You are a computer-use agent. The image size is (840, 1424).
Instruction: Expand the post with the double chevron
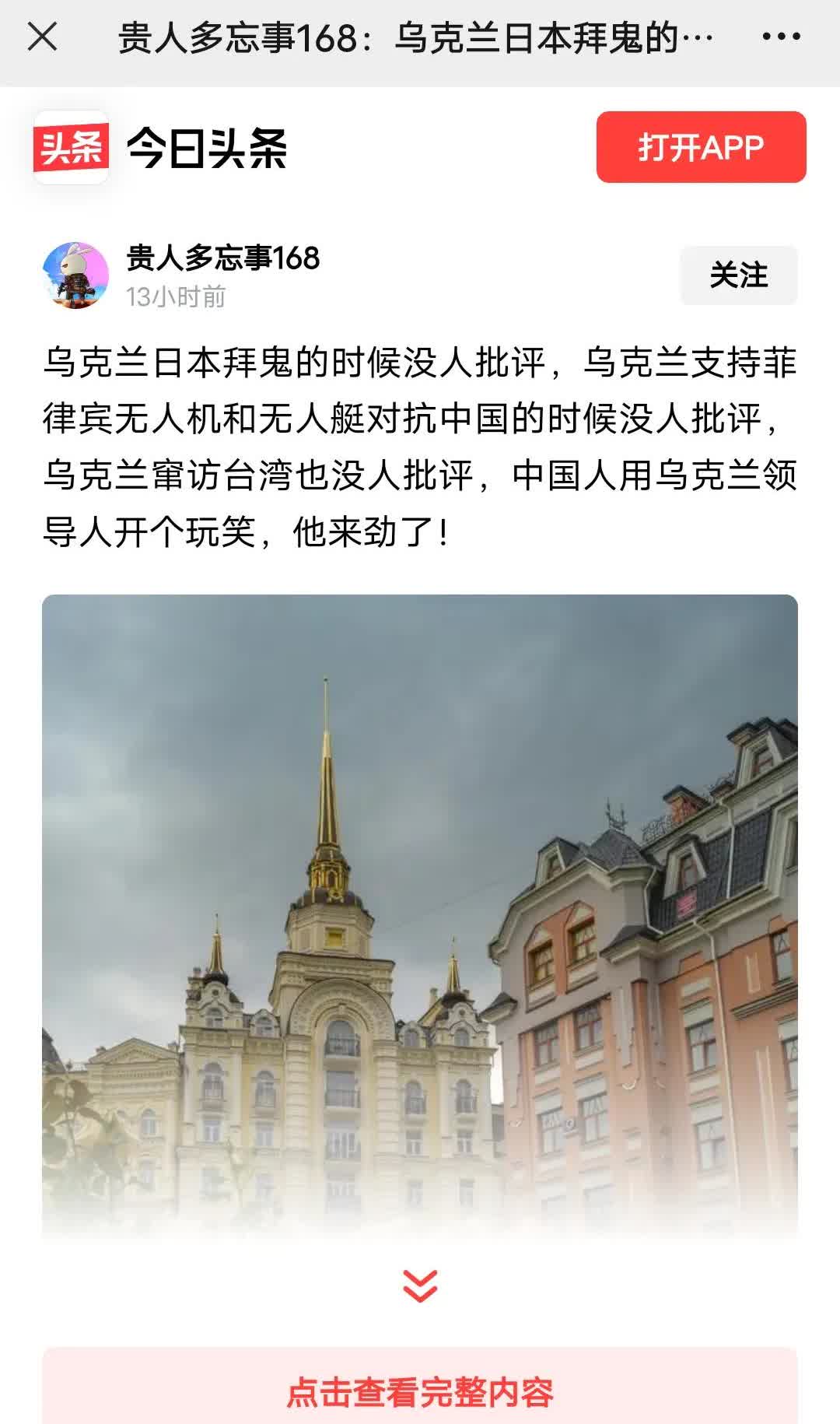420,1285
